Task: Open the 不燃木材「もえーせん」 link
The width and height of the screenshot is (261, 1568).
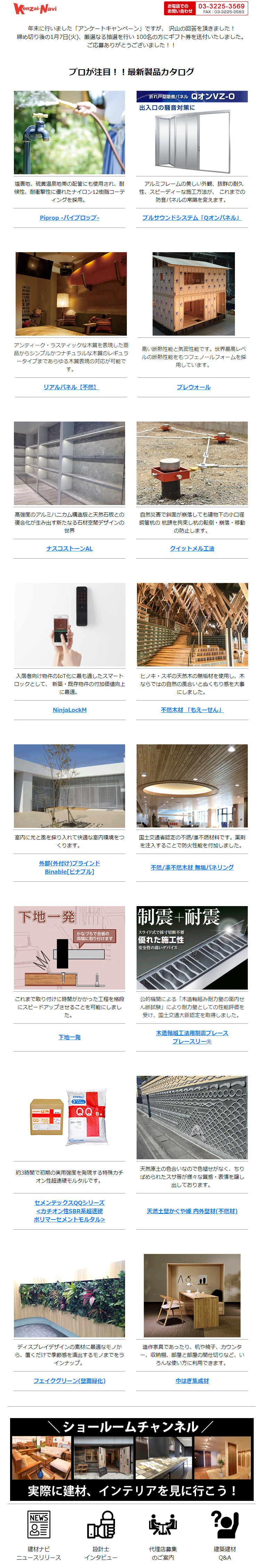Action: tap(191, 710)
